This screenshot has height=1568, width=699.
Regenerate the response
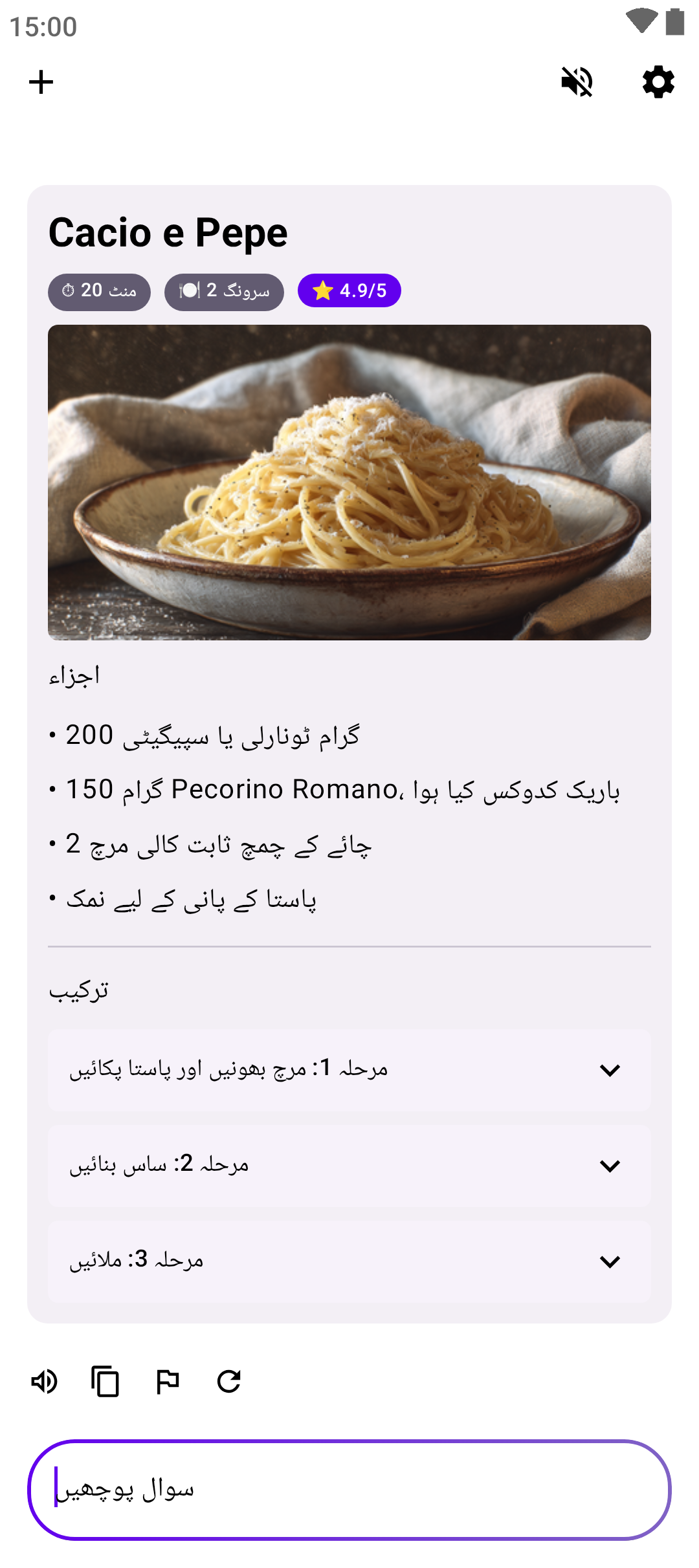(x=229, y=1382)
